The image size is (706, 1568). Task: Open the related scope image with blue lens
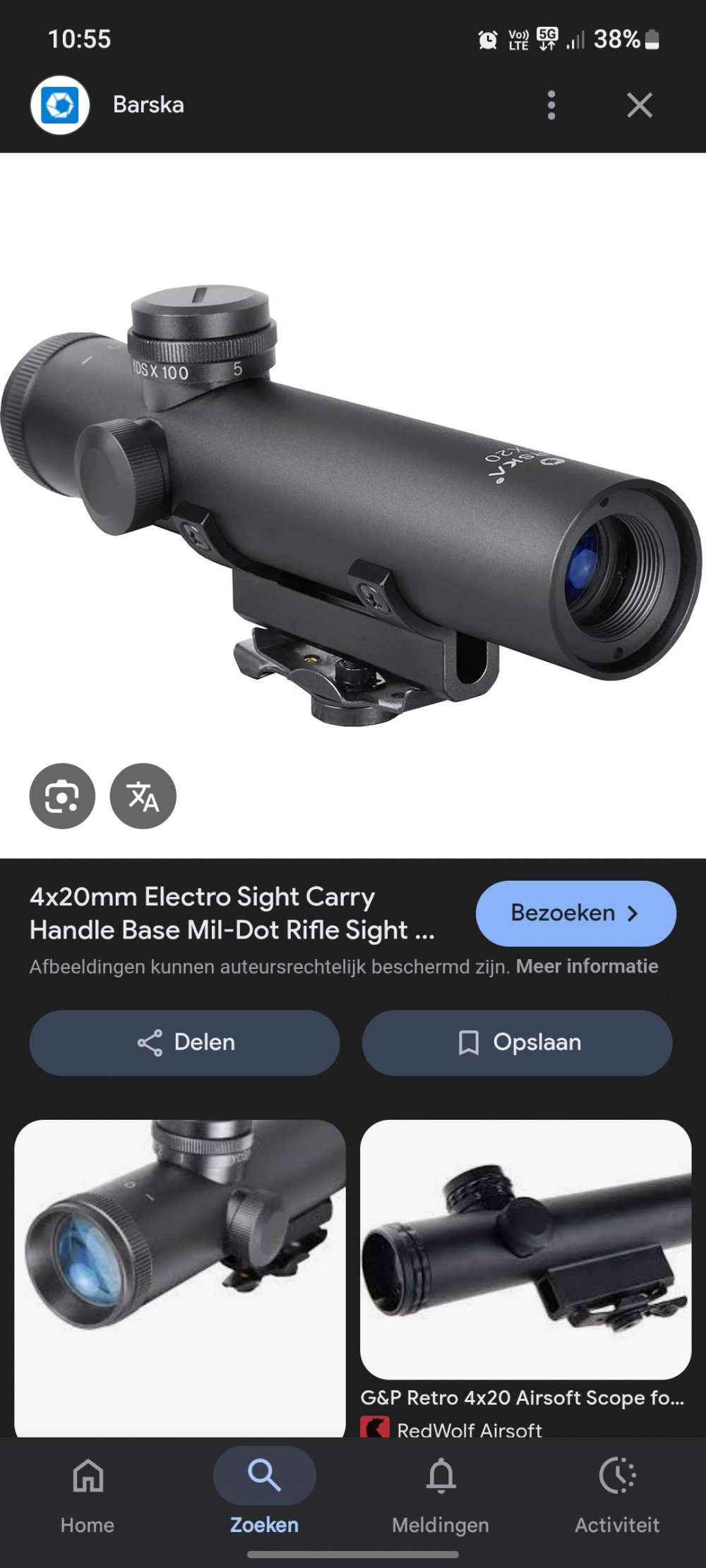[x=179, y=1270]
